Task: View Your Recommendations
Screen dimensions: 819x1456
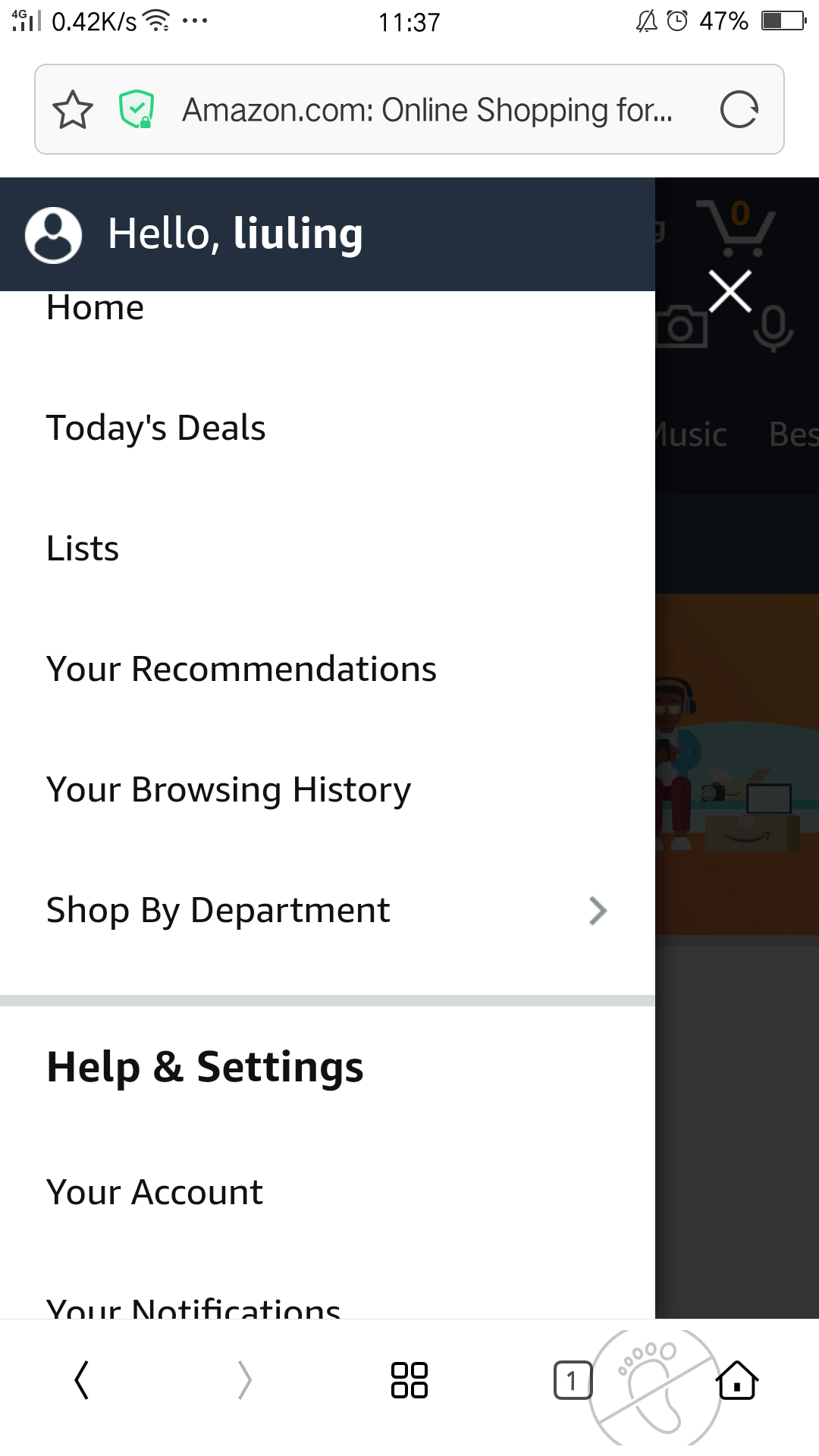Action: (x=328, y=669)
